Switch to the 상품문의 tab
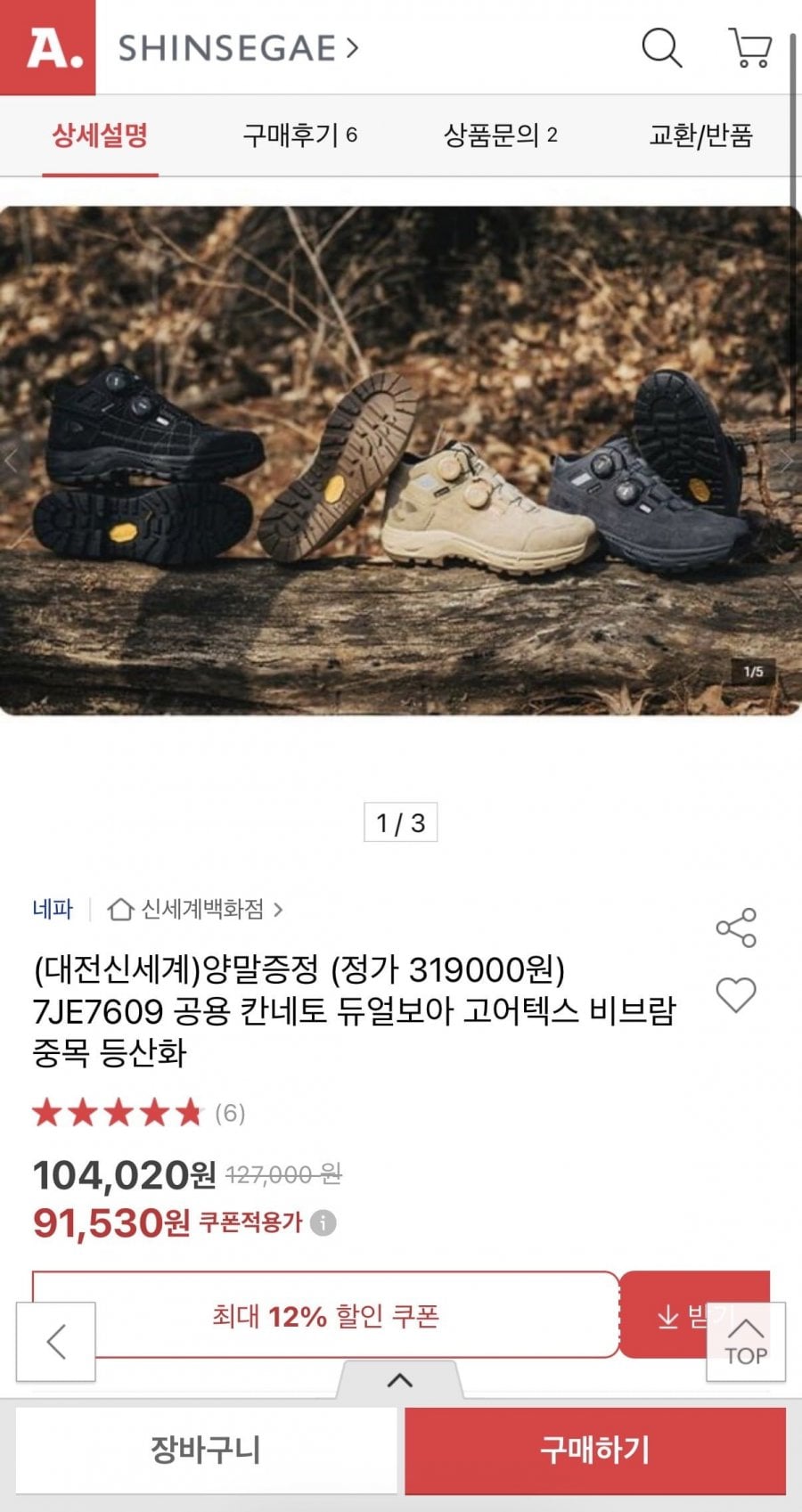This screenshot has height=1512, width=802. pos(500,135)
